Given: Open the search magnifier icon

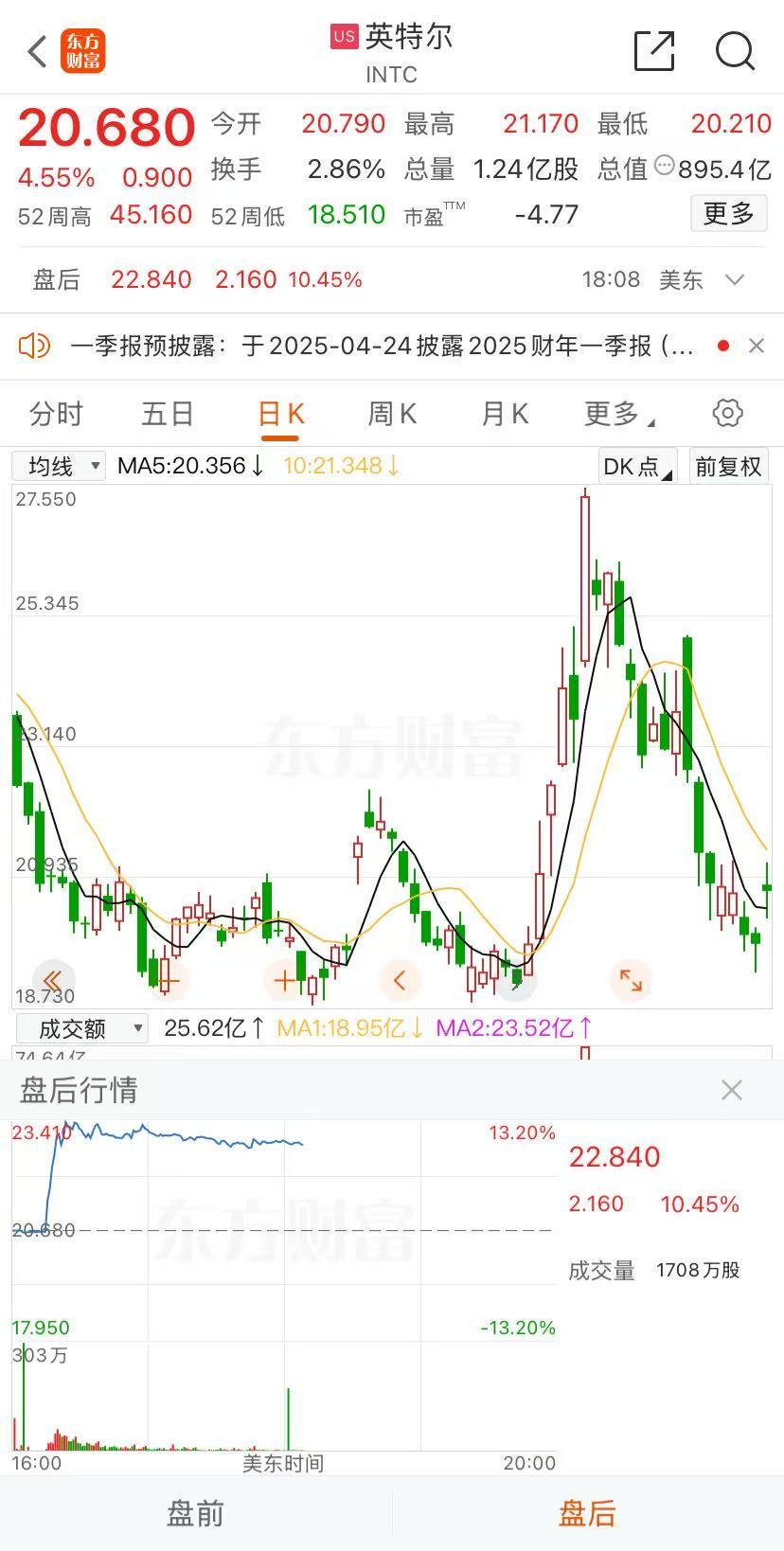Looking at the screenshot, I should click(735, 50).
